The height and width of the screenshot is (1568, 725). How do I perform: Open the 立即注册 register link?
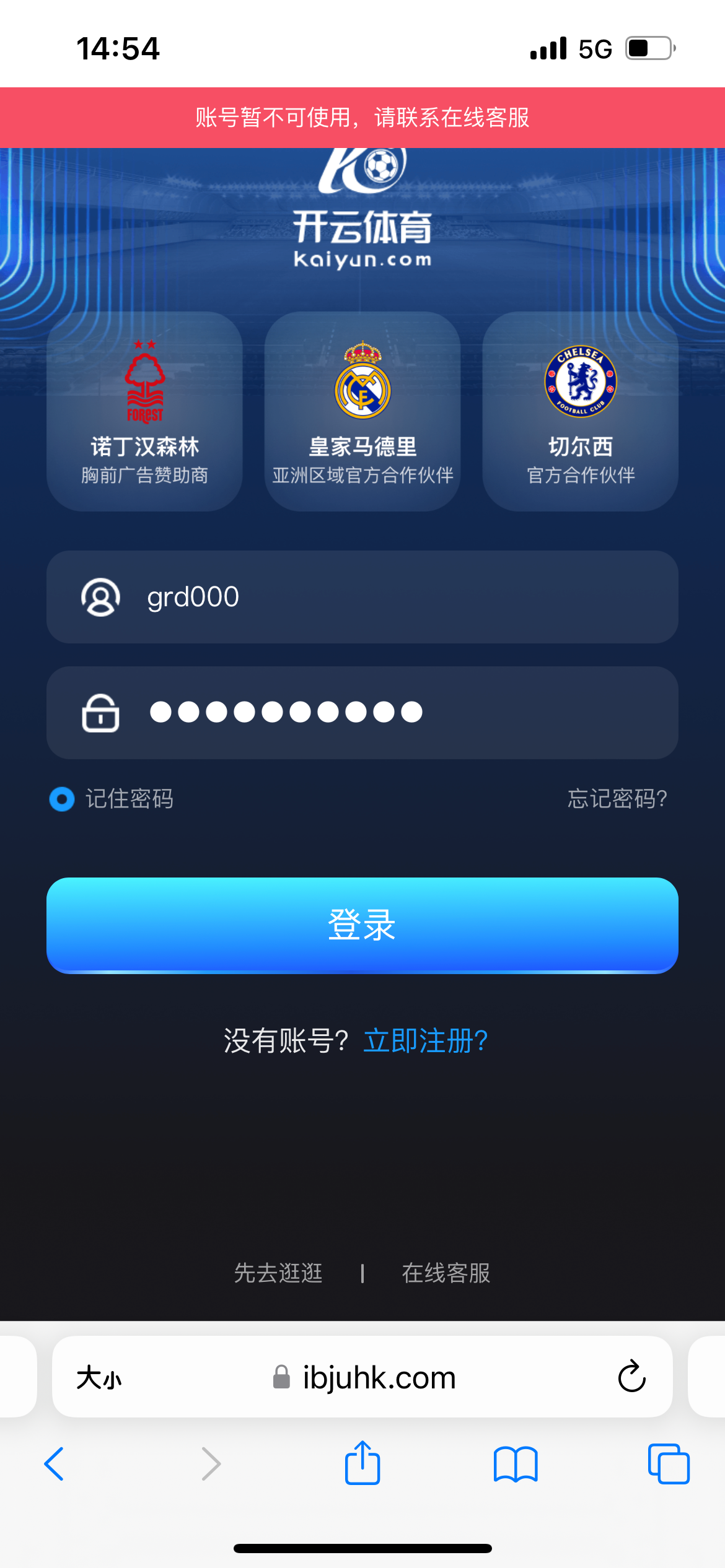pos(425,1041)
